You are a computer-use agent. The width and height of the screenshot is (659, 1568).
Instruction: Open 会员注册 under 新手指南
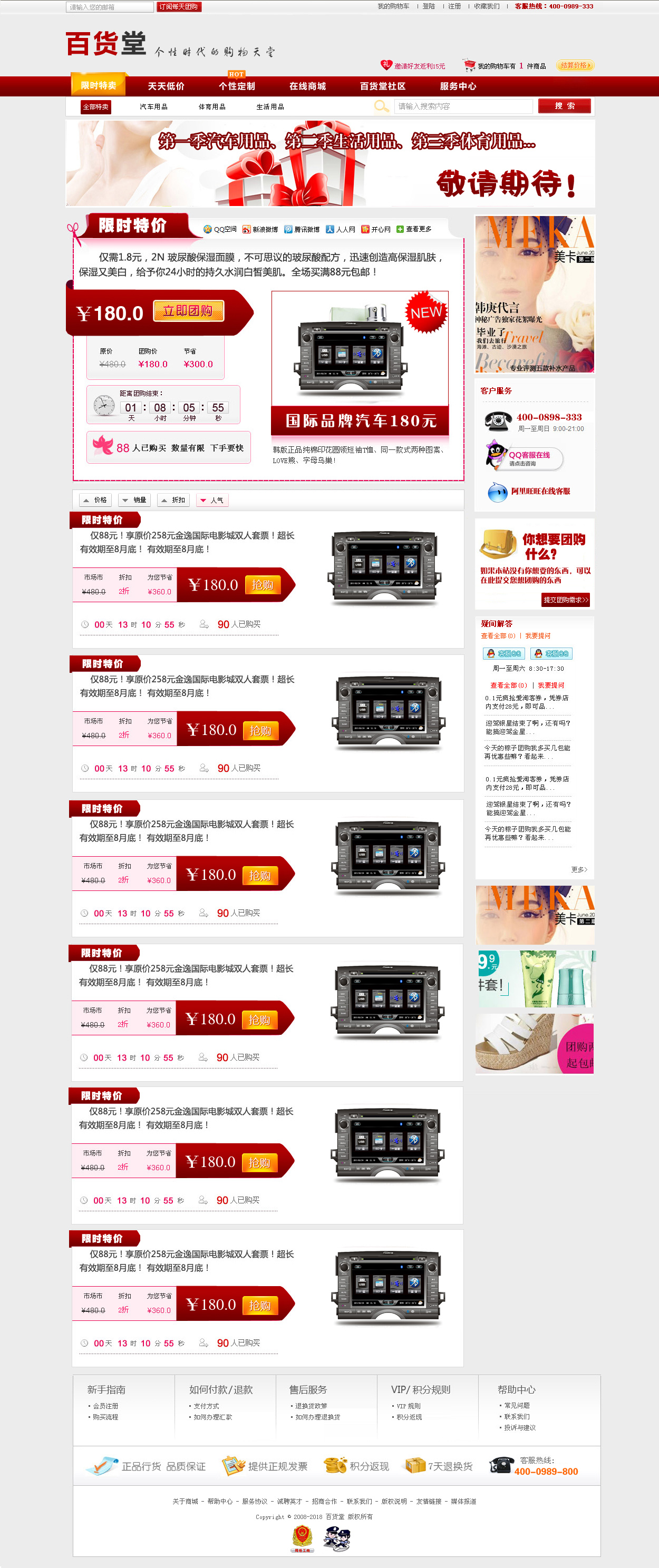point(105,1406)
